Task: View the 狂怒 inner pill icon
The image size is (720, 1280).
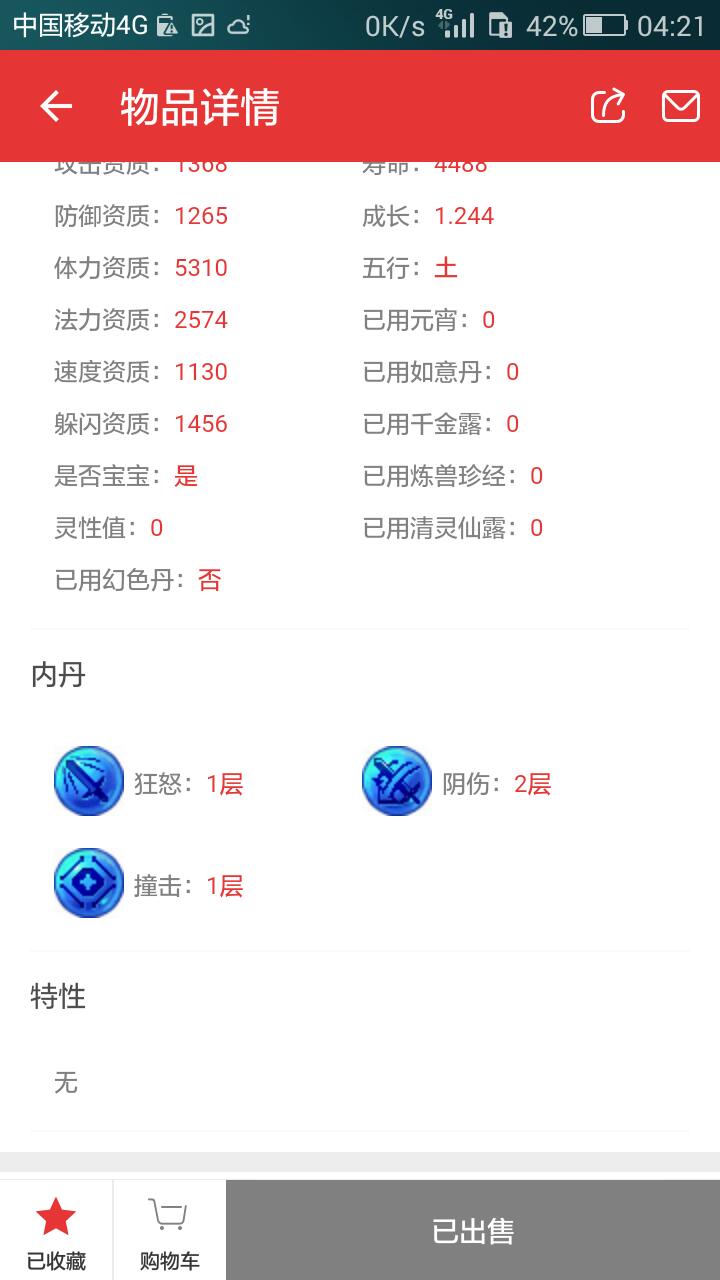Action: pos(89,781)
